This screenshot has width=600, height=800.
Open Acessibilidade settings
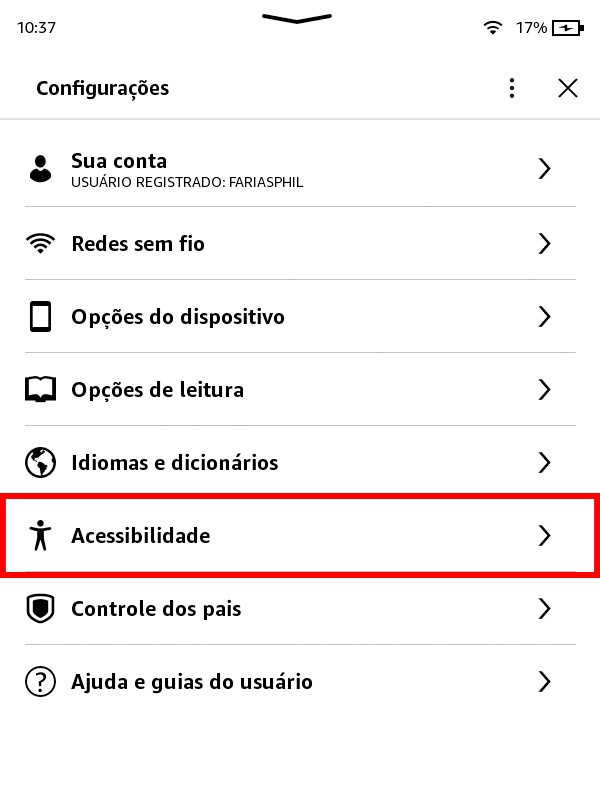click(300, 535)
